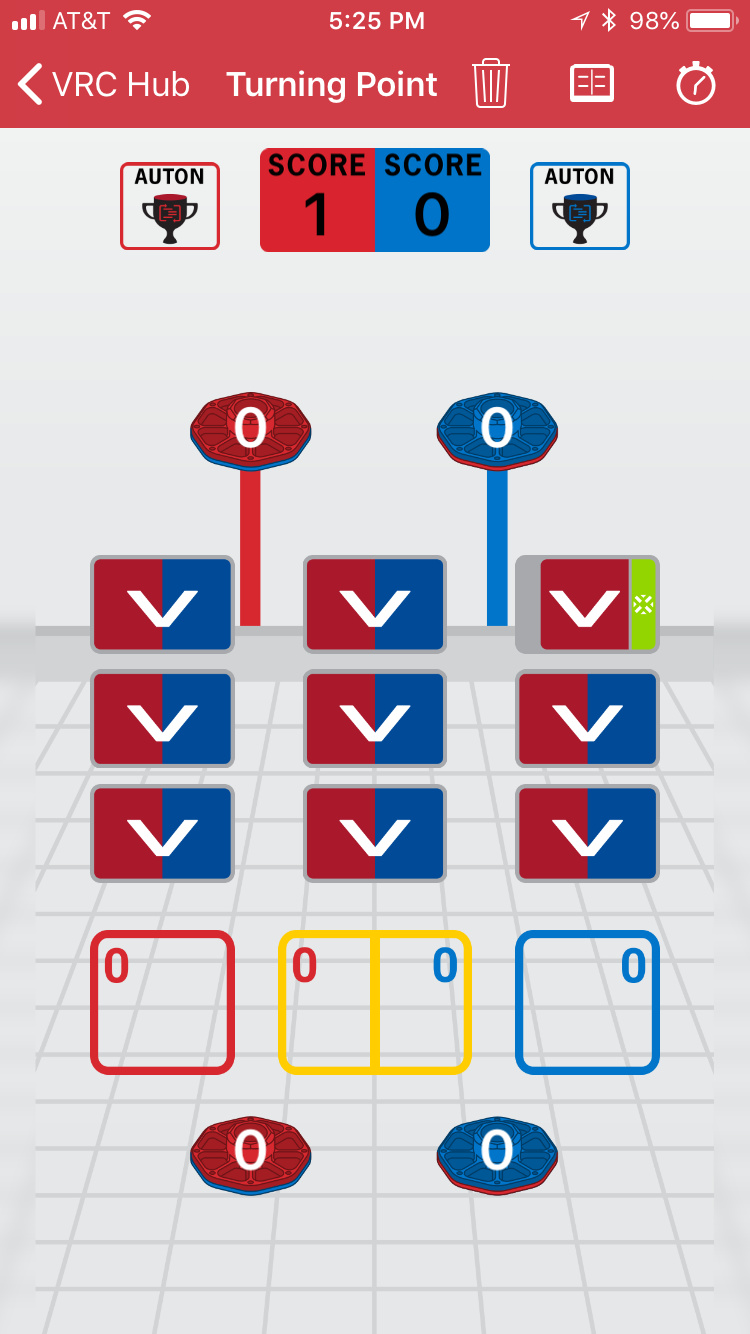Award autonomous bonus to red alliance
This screenshot has width=750, height=1334.
tap(170, 206)
